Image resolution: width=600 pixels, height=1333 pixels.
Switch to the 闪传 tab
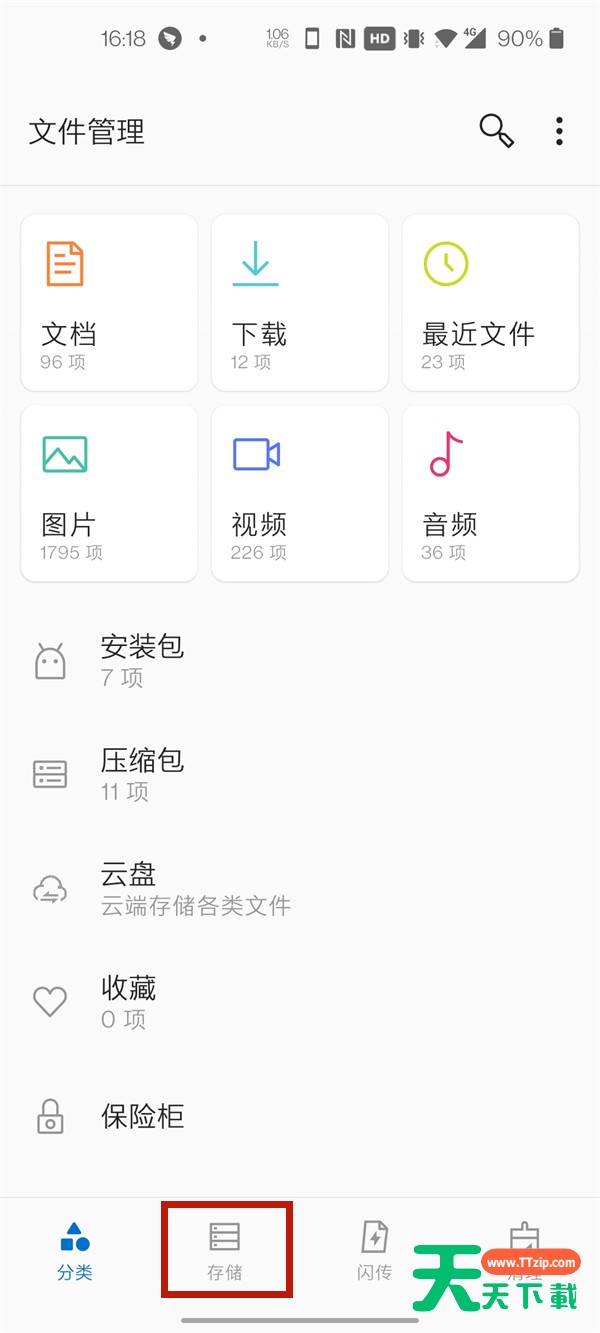[x=375, y=1250]
